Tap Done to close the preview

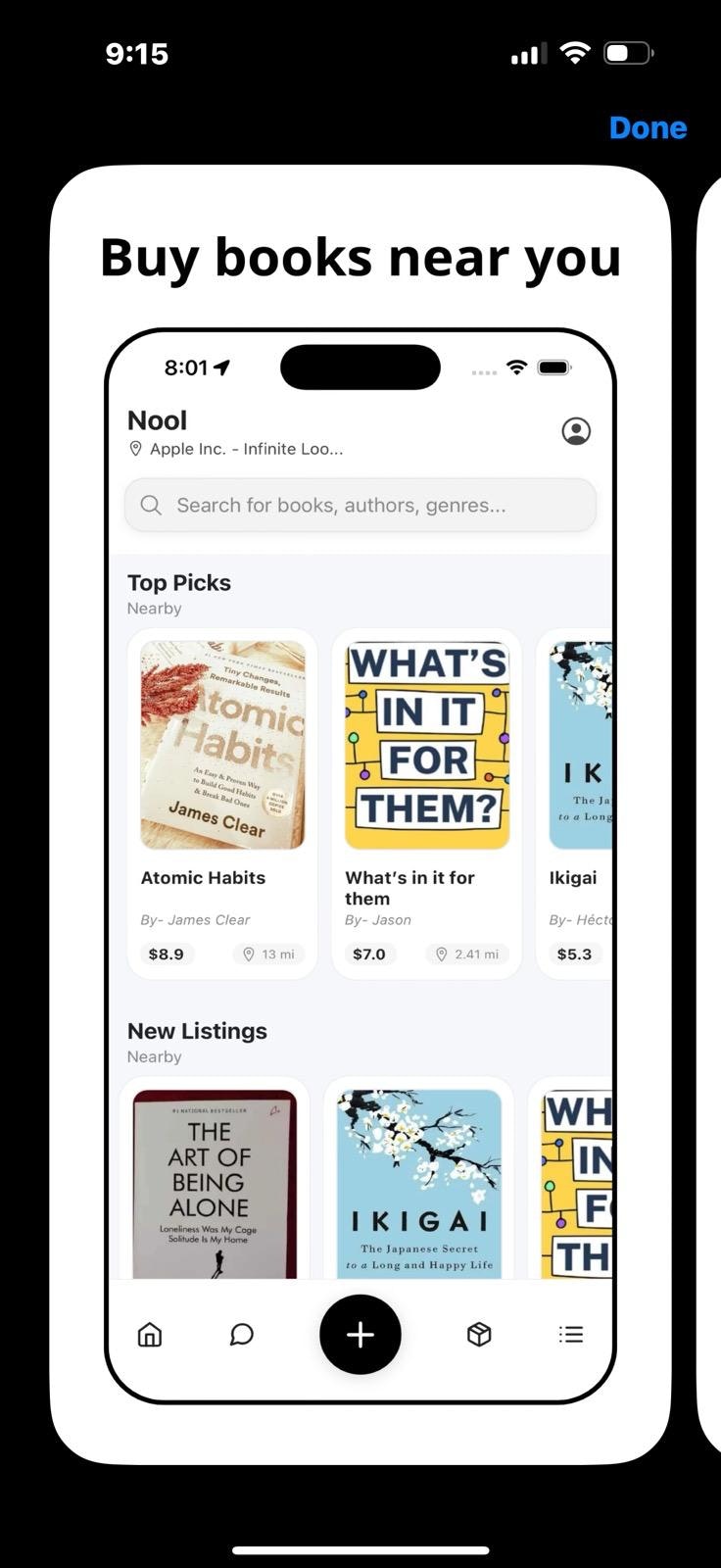[648, 127]
